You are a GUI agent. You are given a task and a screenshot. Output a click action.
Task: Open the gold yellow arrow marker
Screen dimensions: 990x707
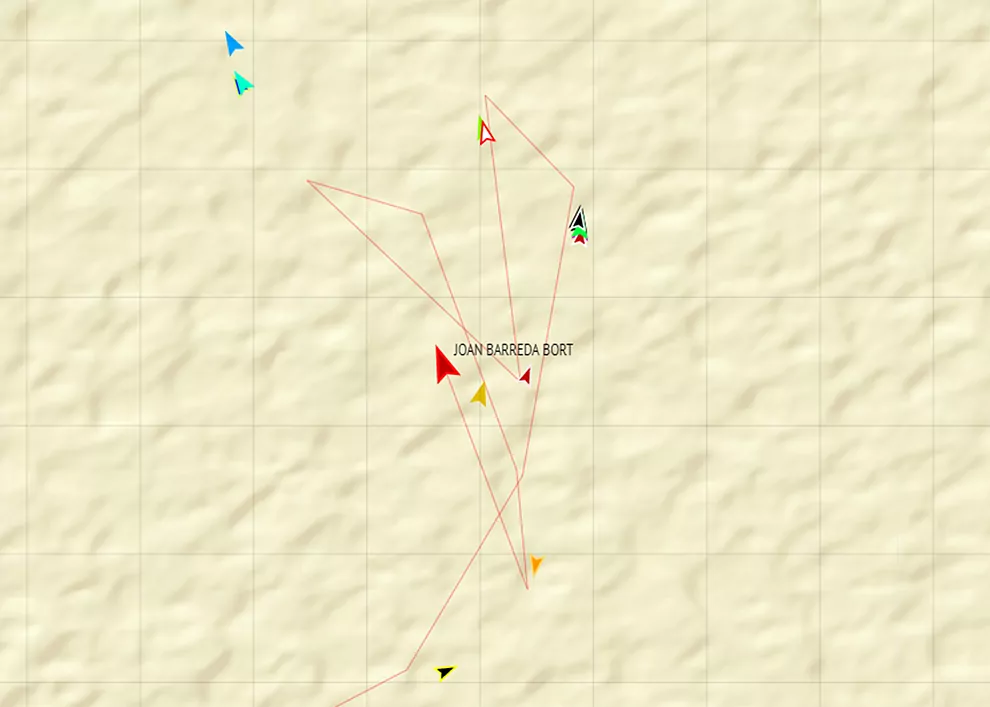[x=480, y=395]
